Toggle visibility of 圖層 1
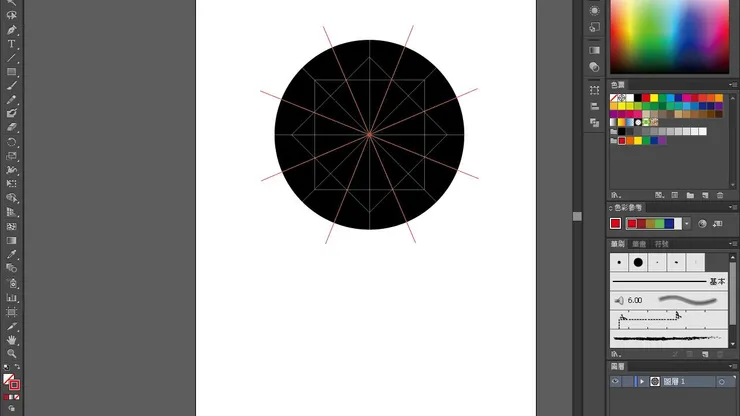This screenshot has height=416, width=740. pos(616,381)
